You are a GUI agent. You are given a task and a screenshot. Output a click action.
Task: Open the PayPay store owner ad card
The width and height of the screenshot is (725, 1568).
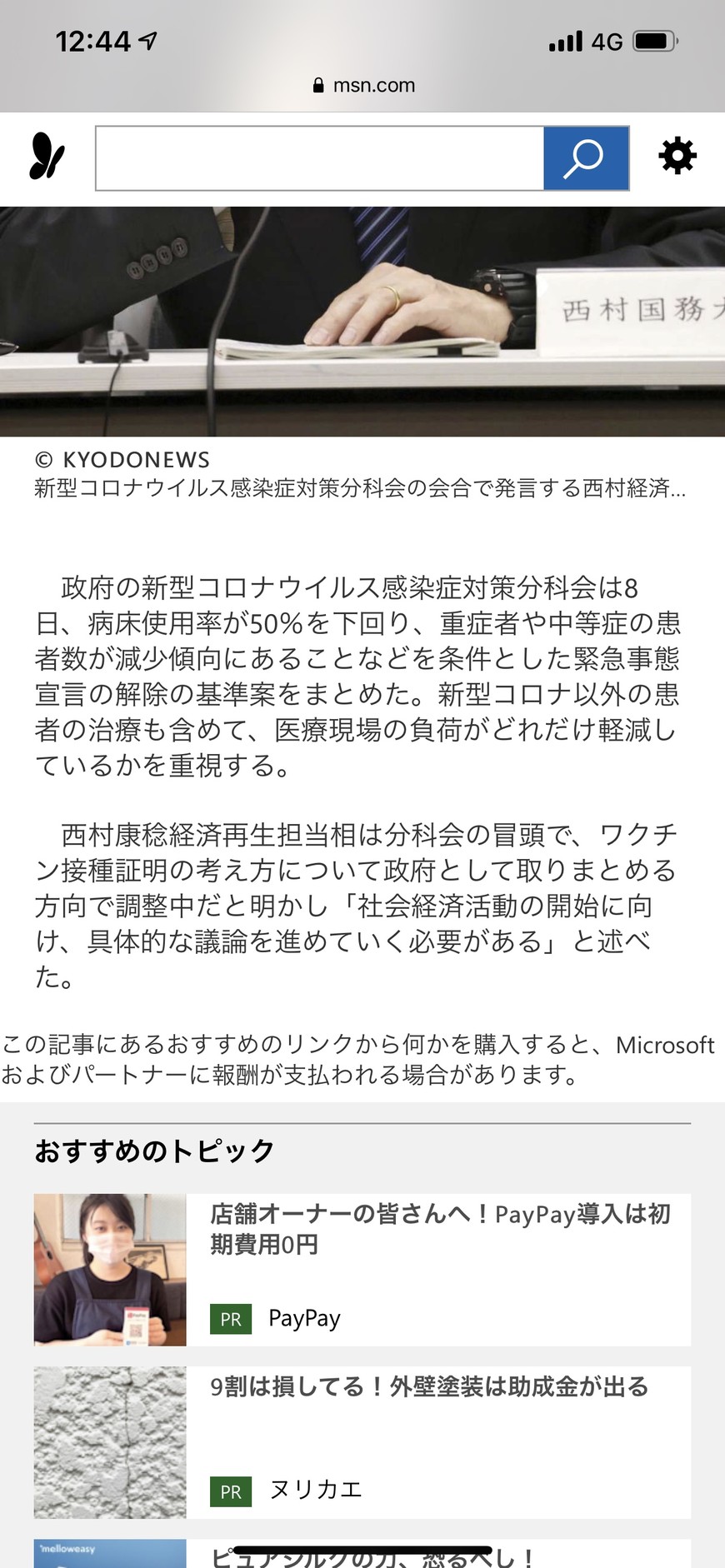(x=362, y=1270)
